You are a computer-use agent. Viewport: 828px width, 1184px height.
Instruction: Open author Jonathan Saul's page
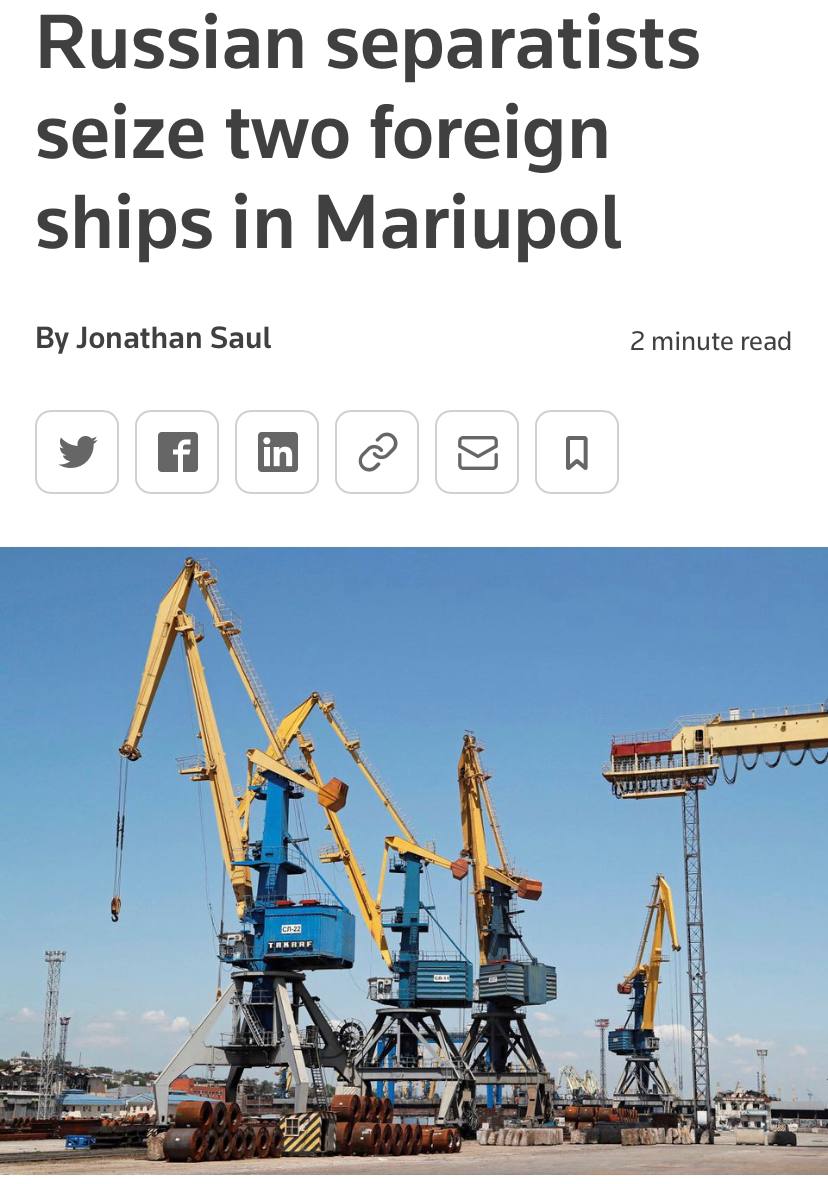[x=173, y=338]
